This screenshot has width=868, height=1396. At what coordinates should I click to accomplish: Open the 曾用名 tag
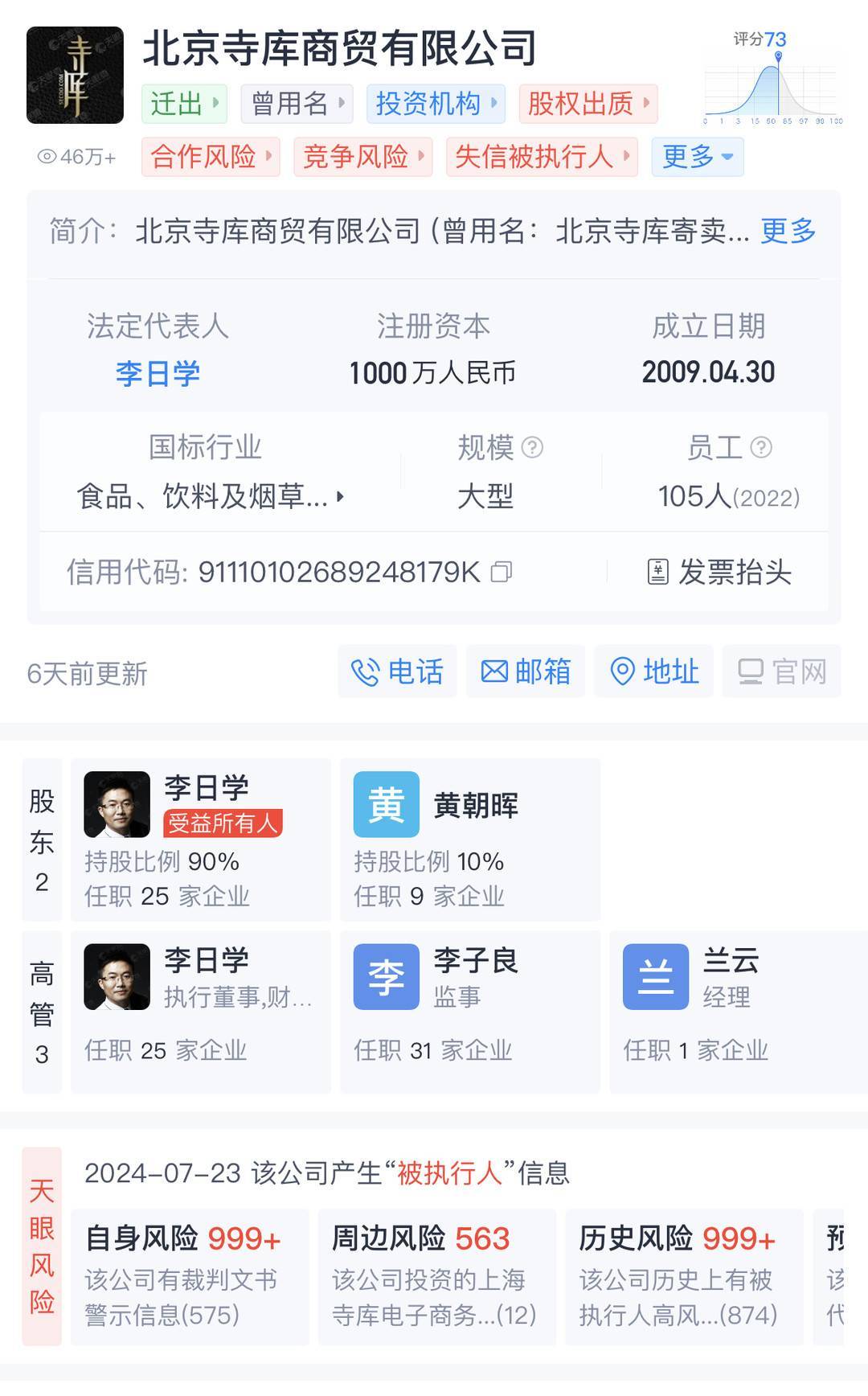[297, 104]
